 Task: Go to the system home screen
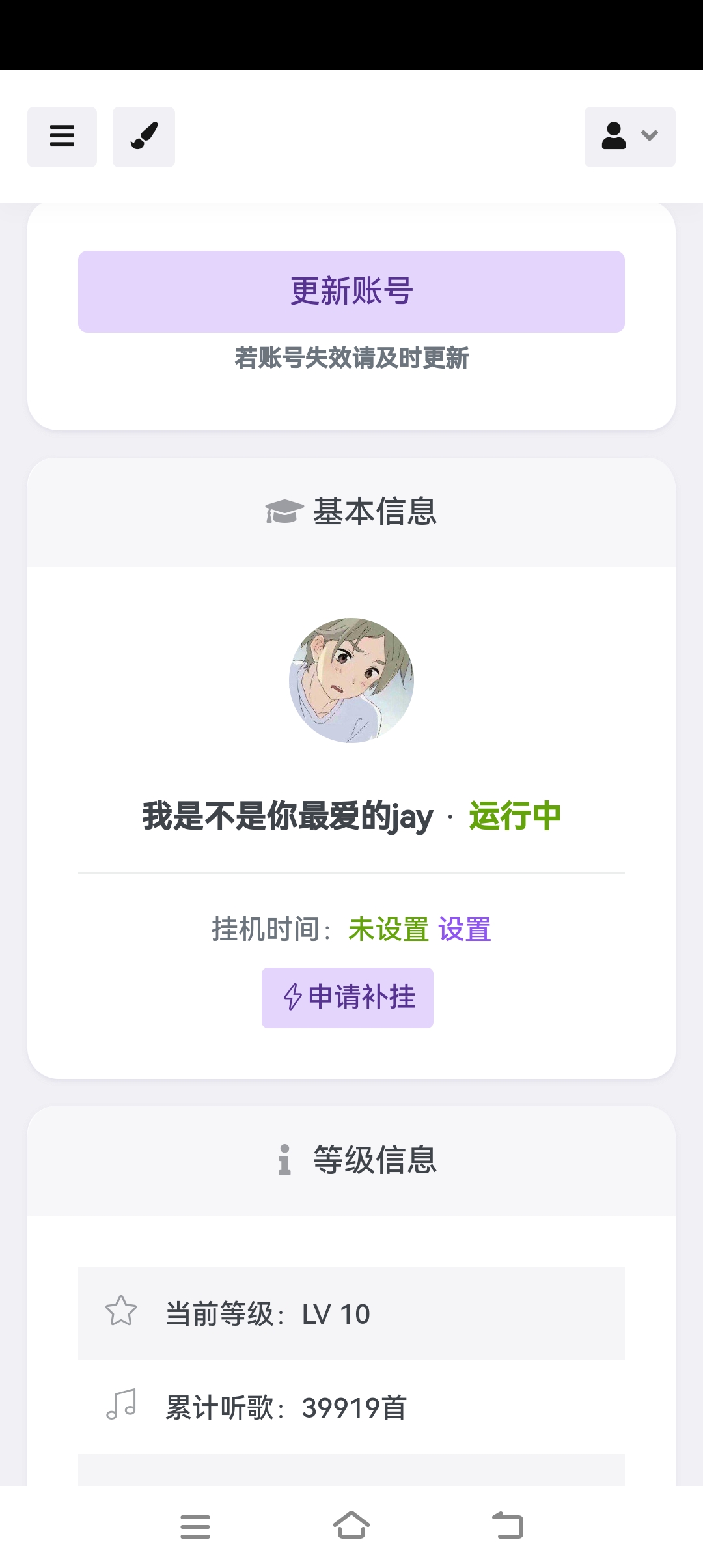coord(351,1526)
